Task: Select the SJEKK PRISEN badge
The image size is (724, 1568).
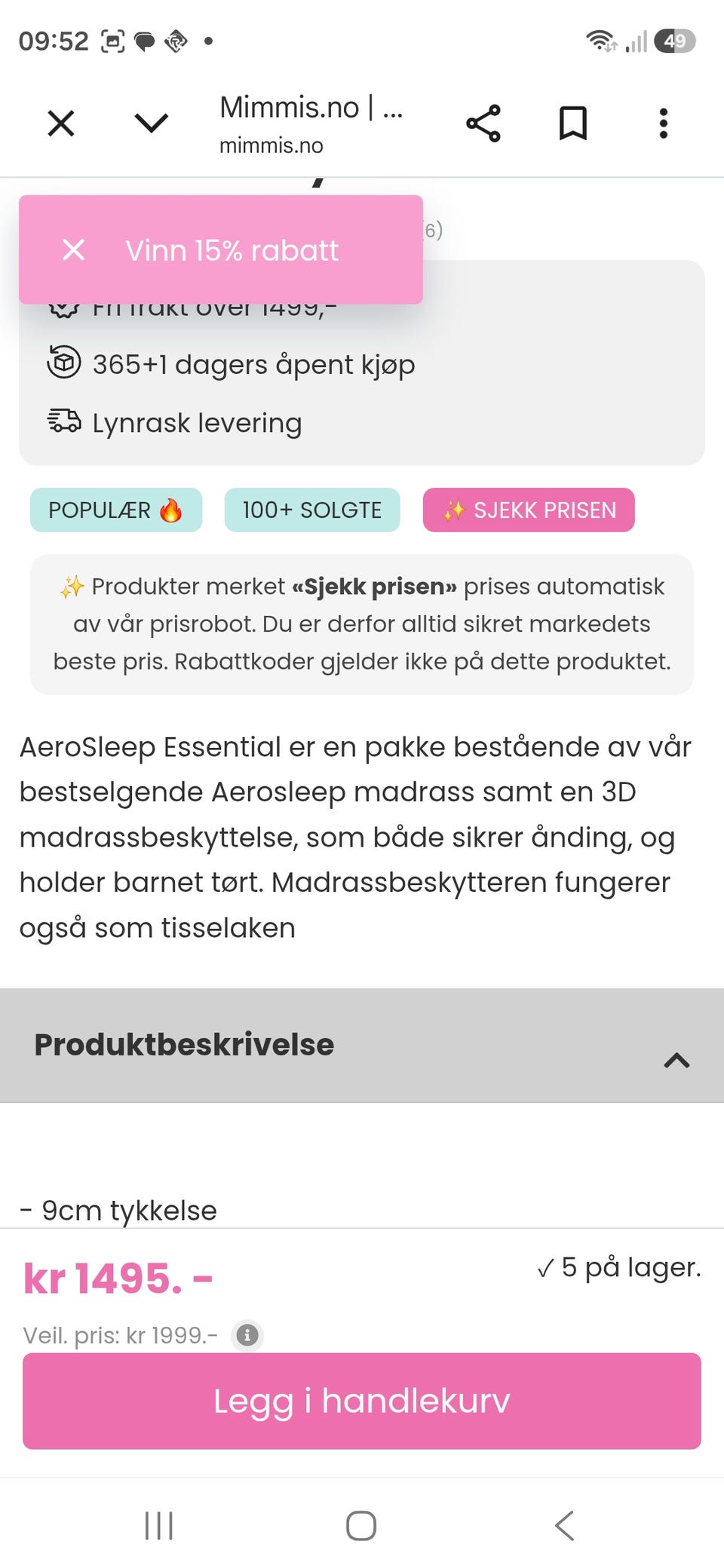Action: pos(529,510)
